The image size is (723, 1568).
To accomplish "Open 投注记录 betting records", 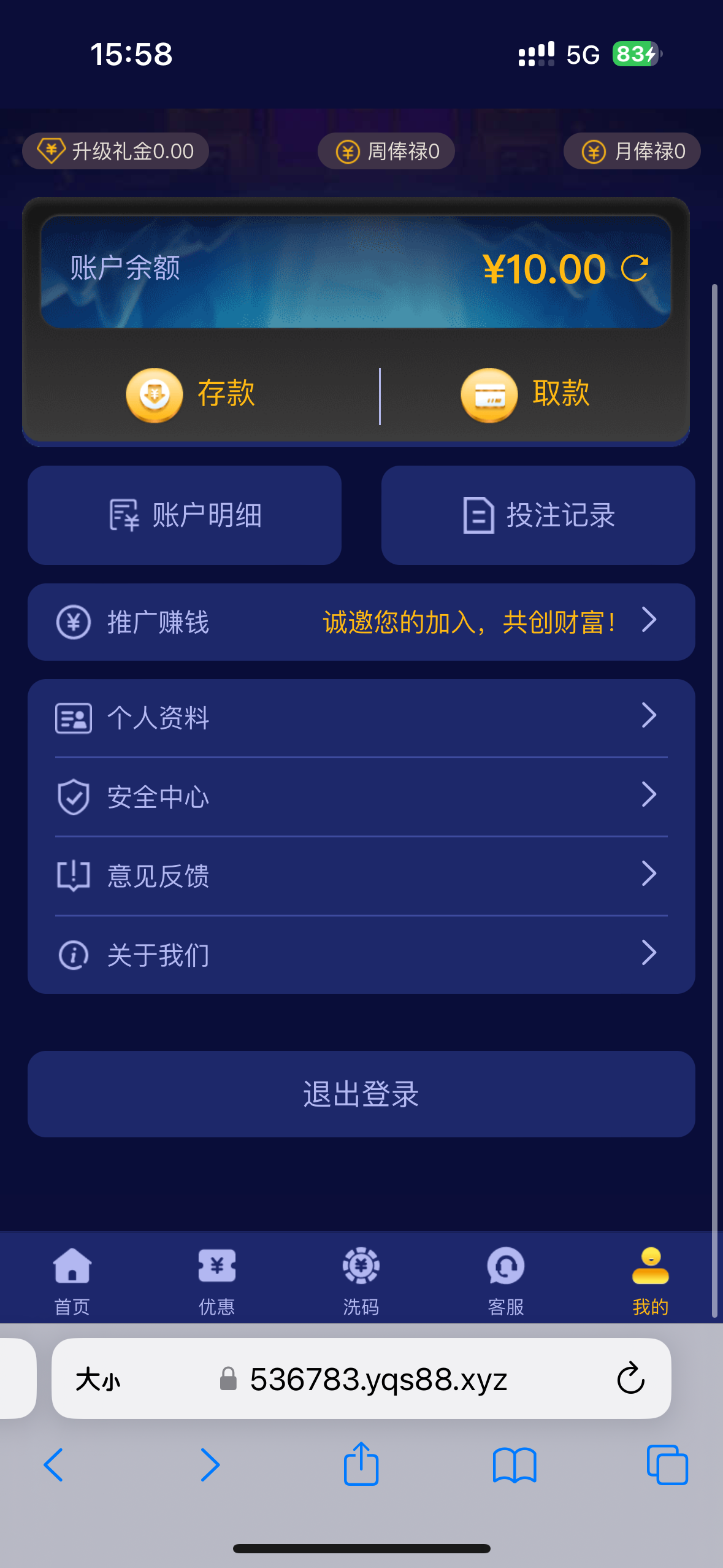I will [x=538, y=515].
